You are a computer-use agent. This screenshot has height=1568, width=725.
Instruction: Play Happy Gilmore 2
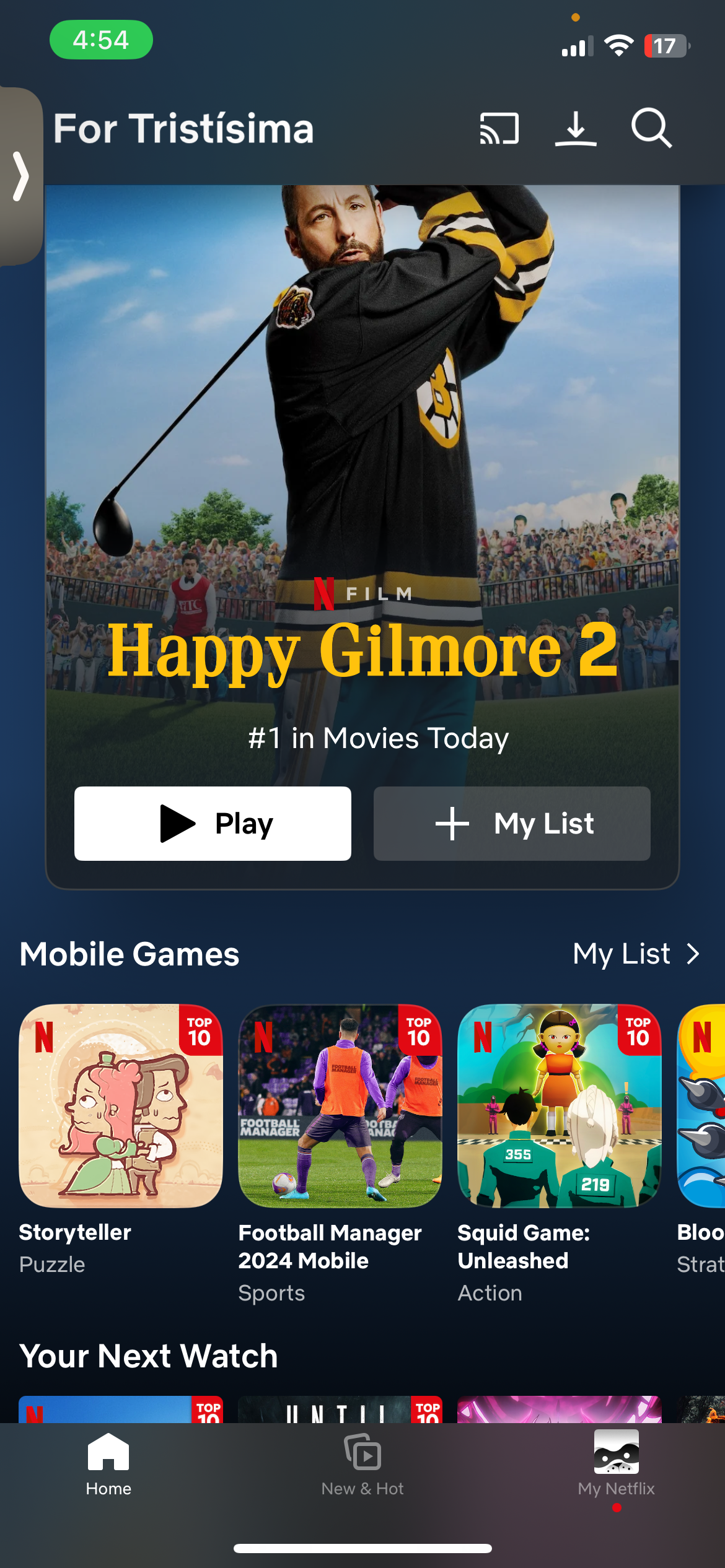(x=213, y=823)
